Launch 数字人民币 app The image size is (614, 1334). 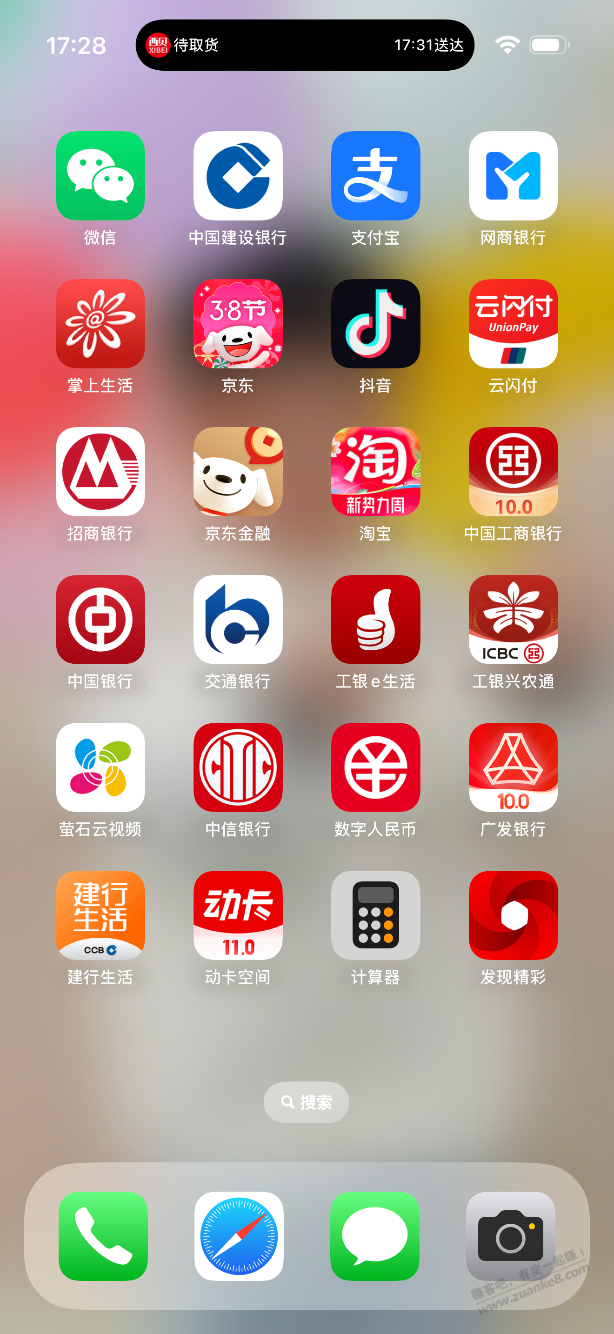375,768
